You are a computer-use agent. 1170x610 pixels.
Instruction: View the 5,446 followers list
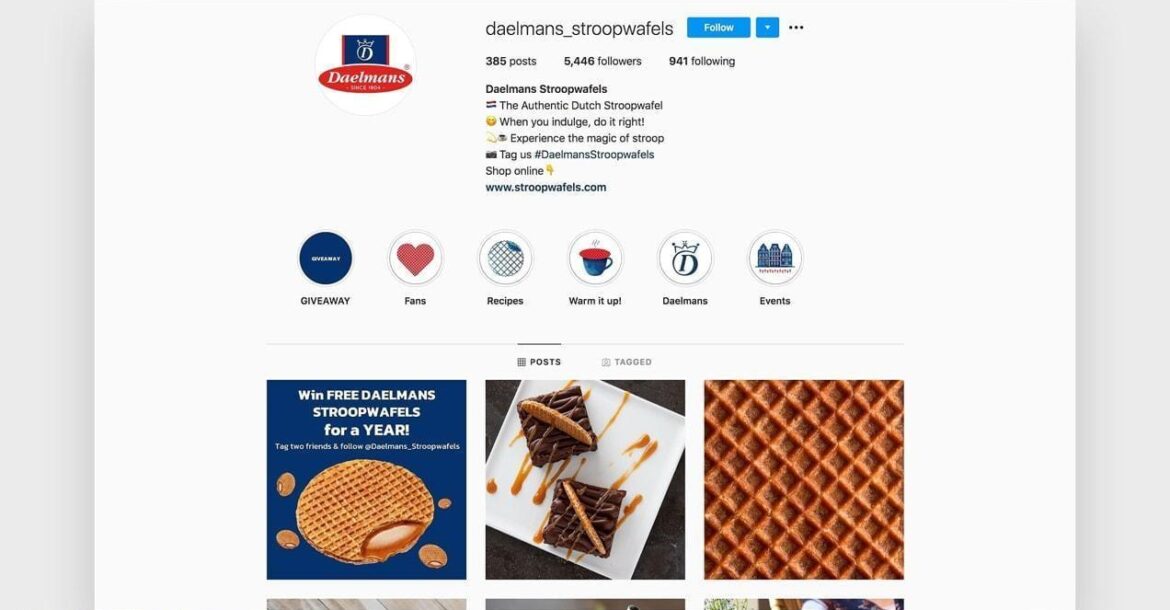(x=602, y=61)
